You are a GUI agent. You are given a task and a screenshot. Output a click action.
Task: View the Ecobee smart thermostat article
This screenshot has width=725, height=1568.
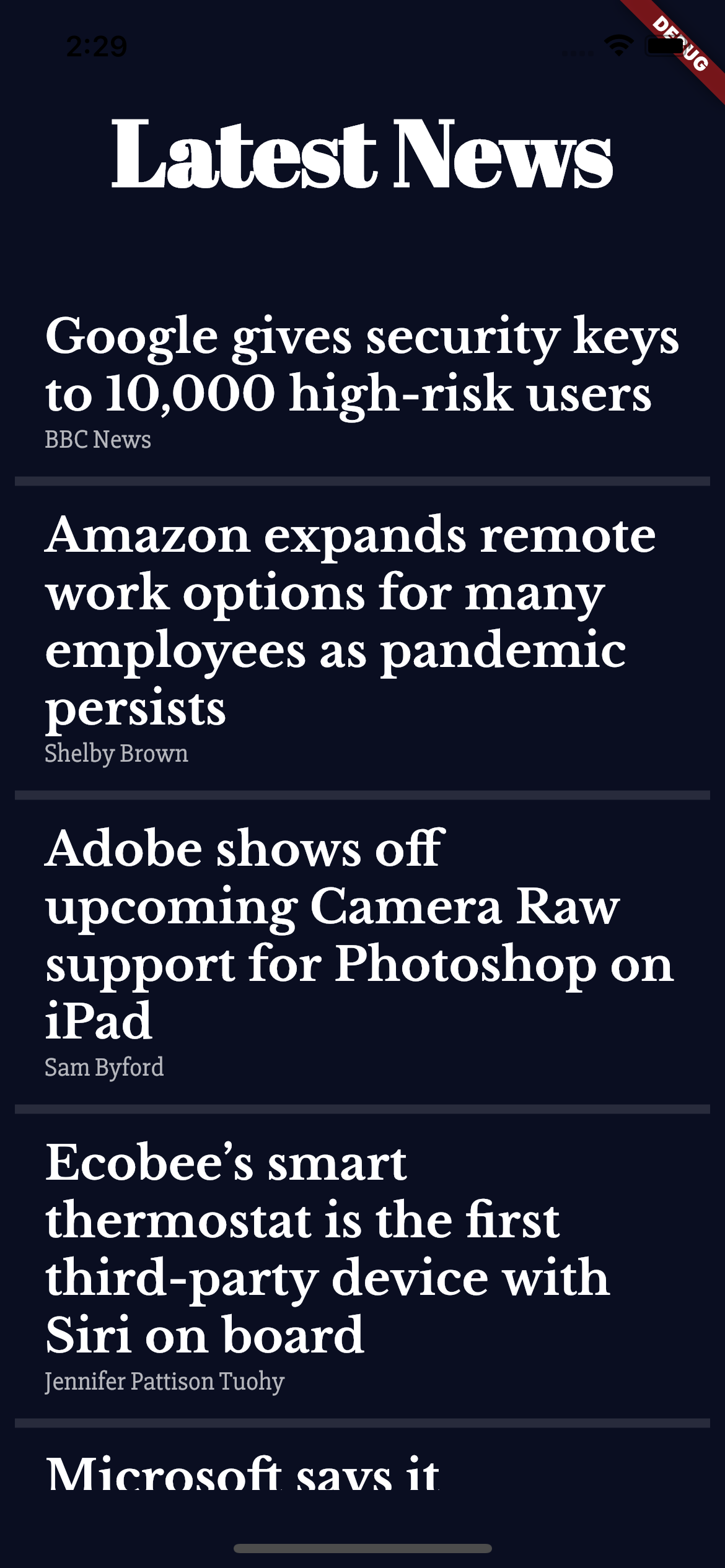328,1248
